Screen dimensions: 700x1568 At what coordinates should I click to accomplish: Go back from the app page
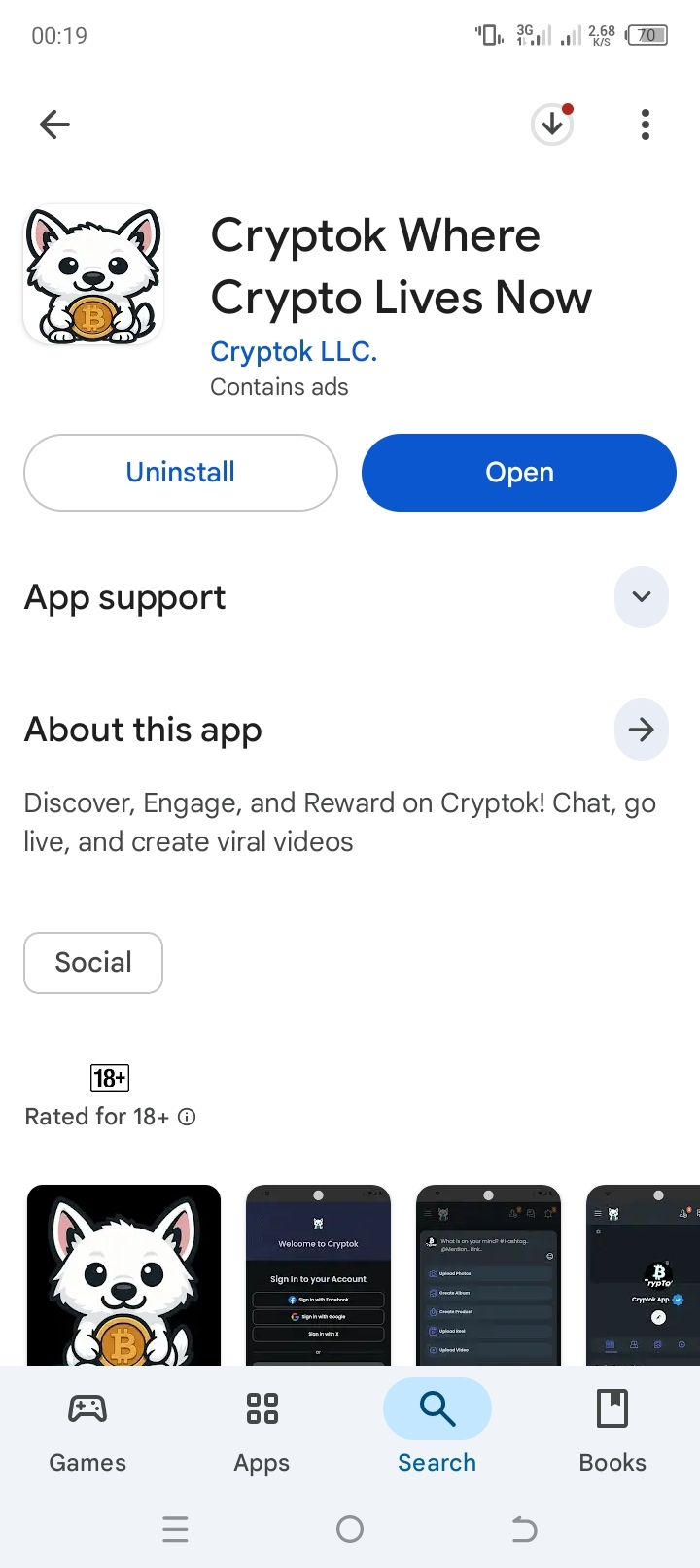pos(55,125)
